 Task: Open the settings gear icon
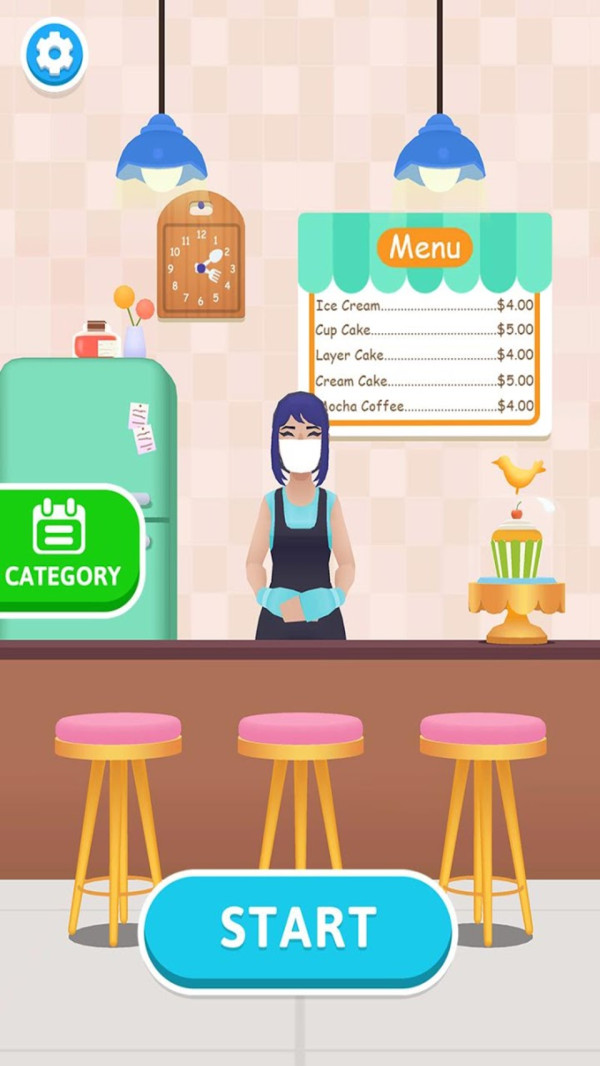click(x=54, y=54)
